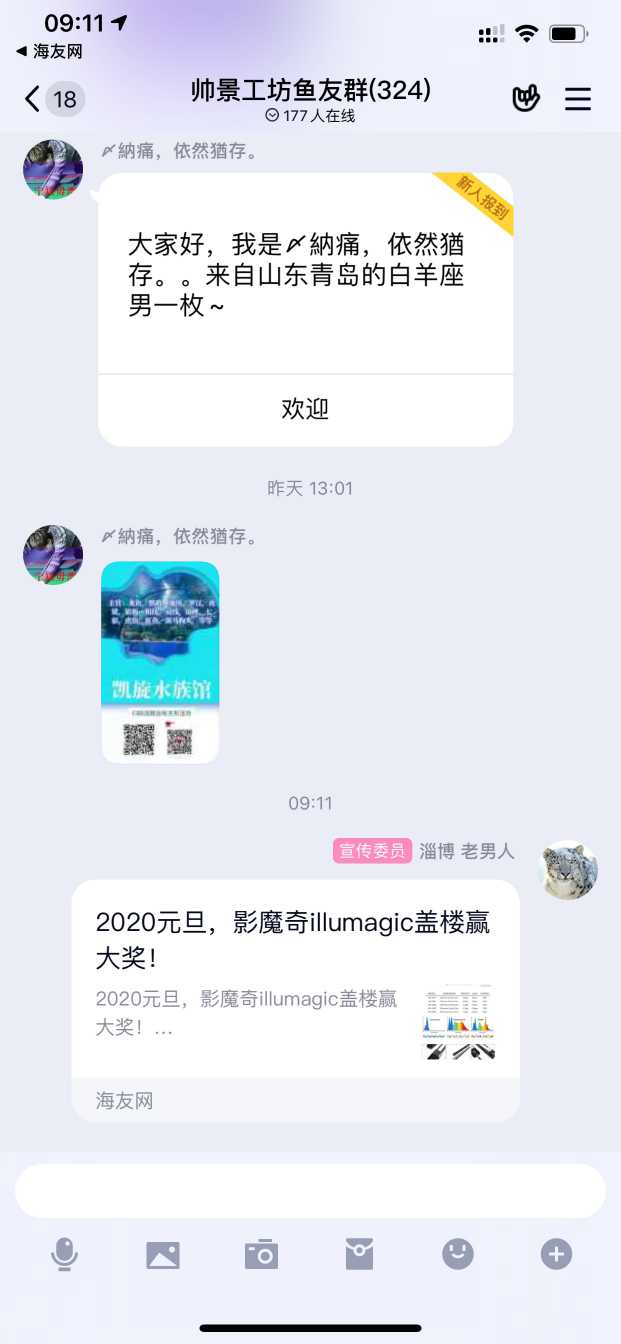Return to 海友网 app via the status bar link
The image size is (621, 1344).
[x=50, y=51]
